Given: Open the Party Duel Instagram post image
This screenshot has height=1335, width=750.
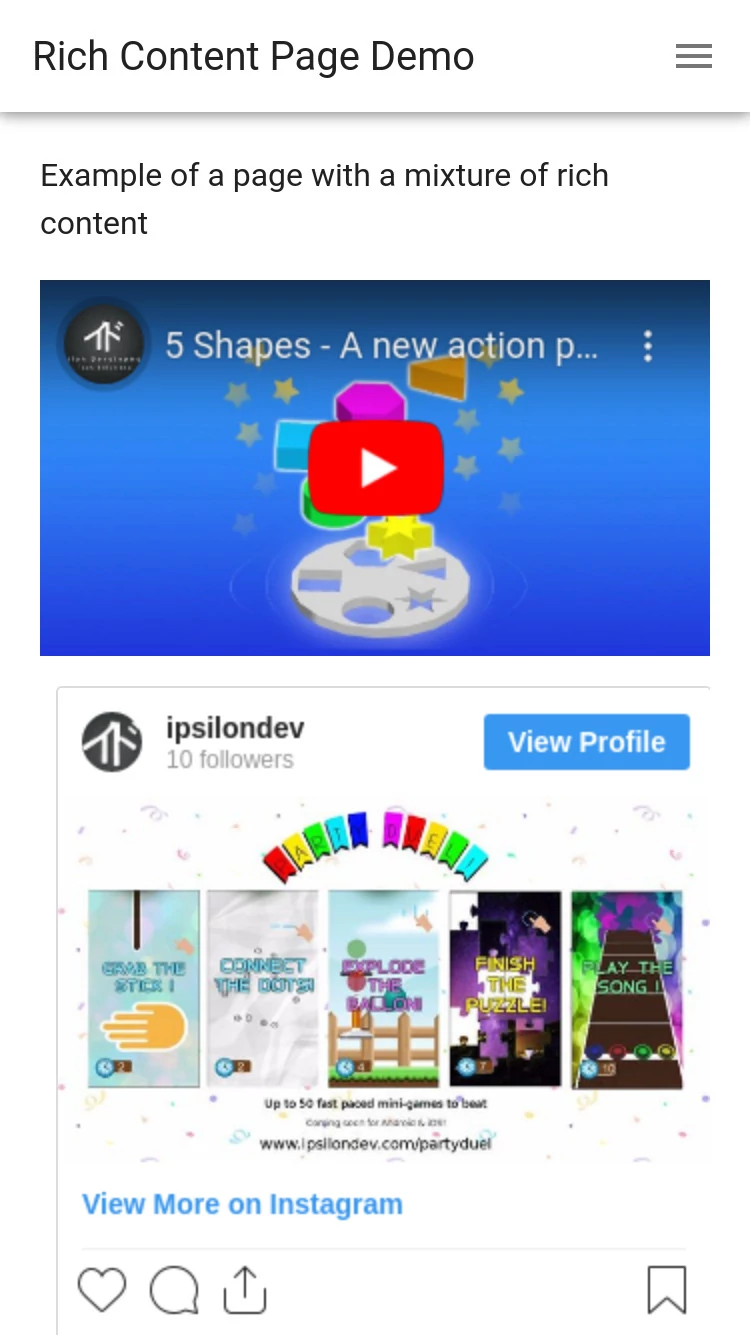Looking at the screenshot, I should pyautogui.click(x=384, y=980).
